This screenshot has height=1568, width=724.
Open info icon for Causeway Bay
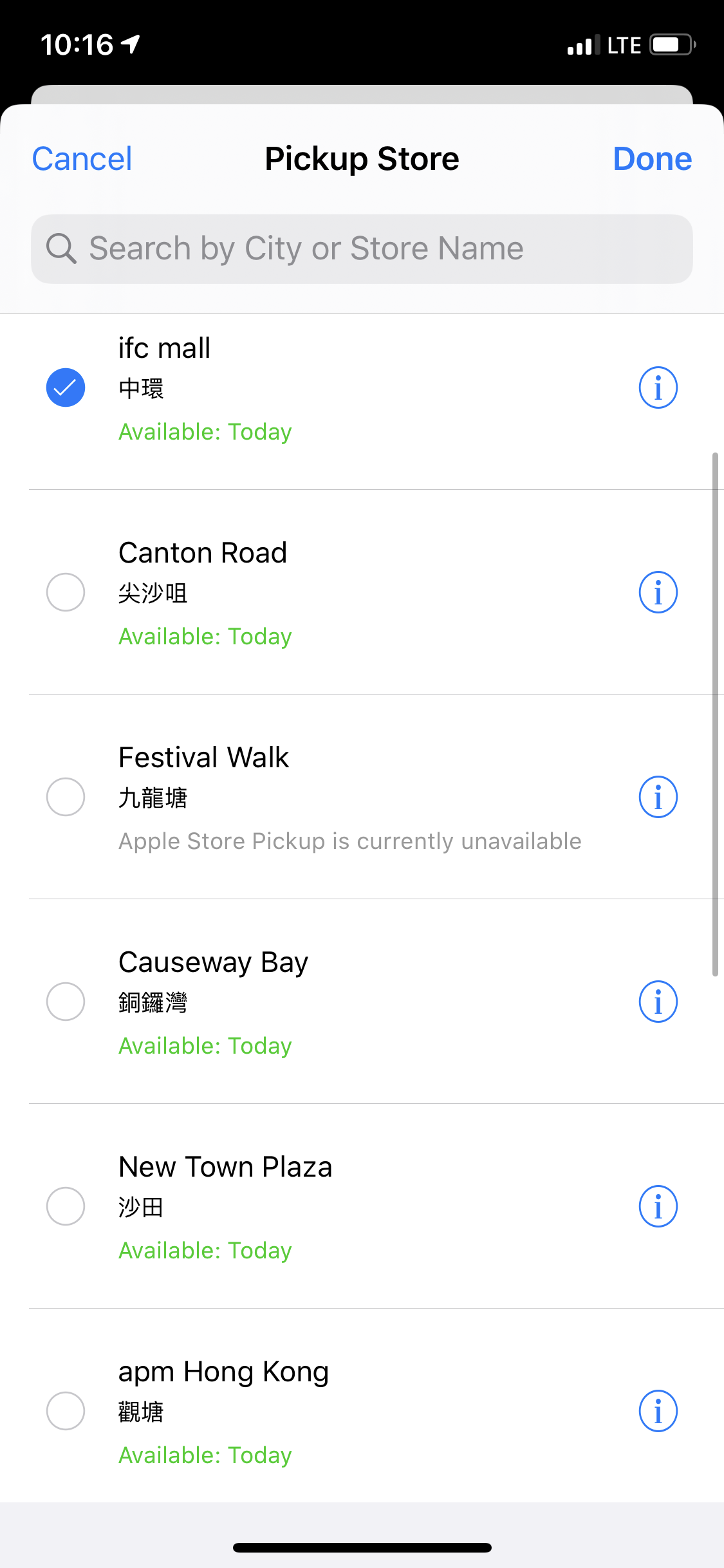(658, 1002)
